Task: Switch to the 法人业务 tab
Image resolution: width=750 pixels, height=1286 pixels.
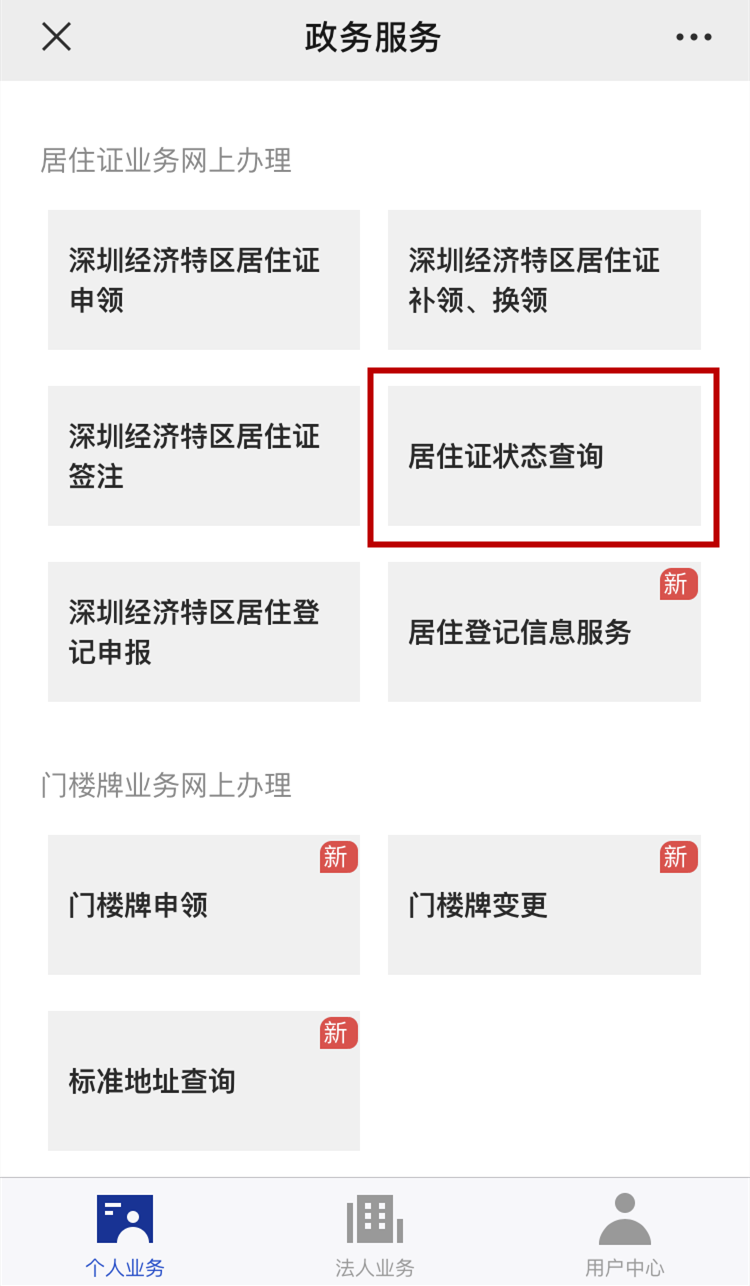Action: [375, 1234]
